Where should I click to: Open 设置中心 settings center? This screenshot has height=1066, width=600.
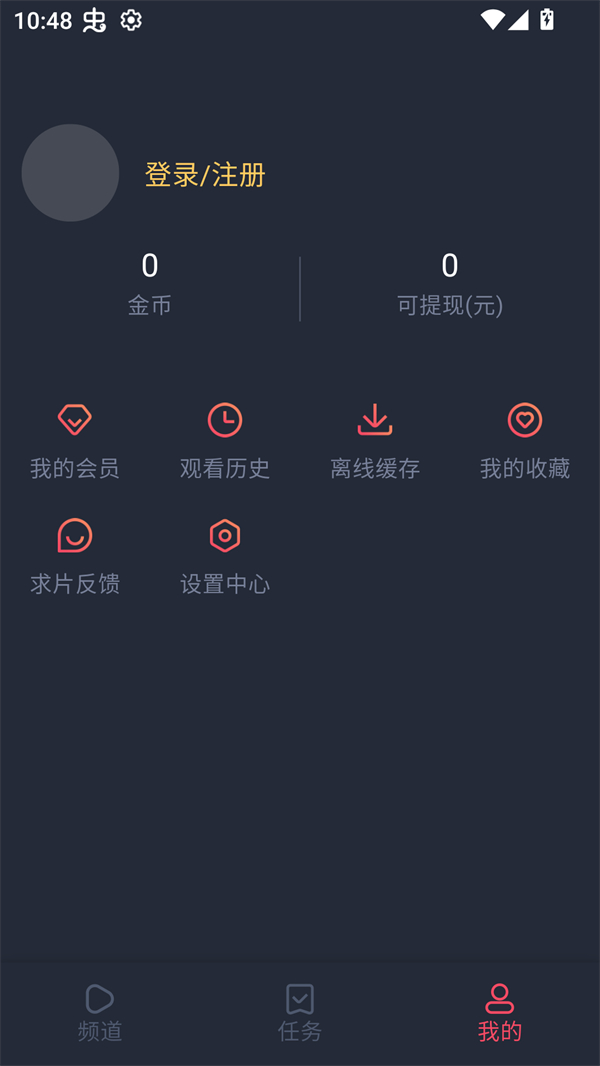point(225,557)
